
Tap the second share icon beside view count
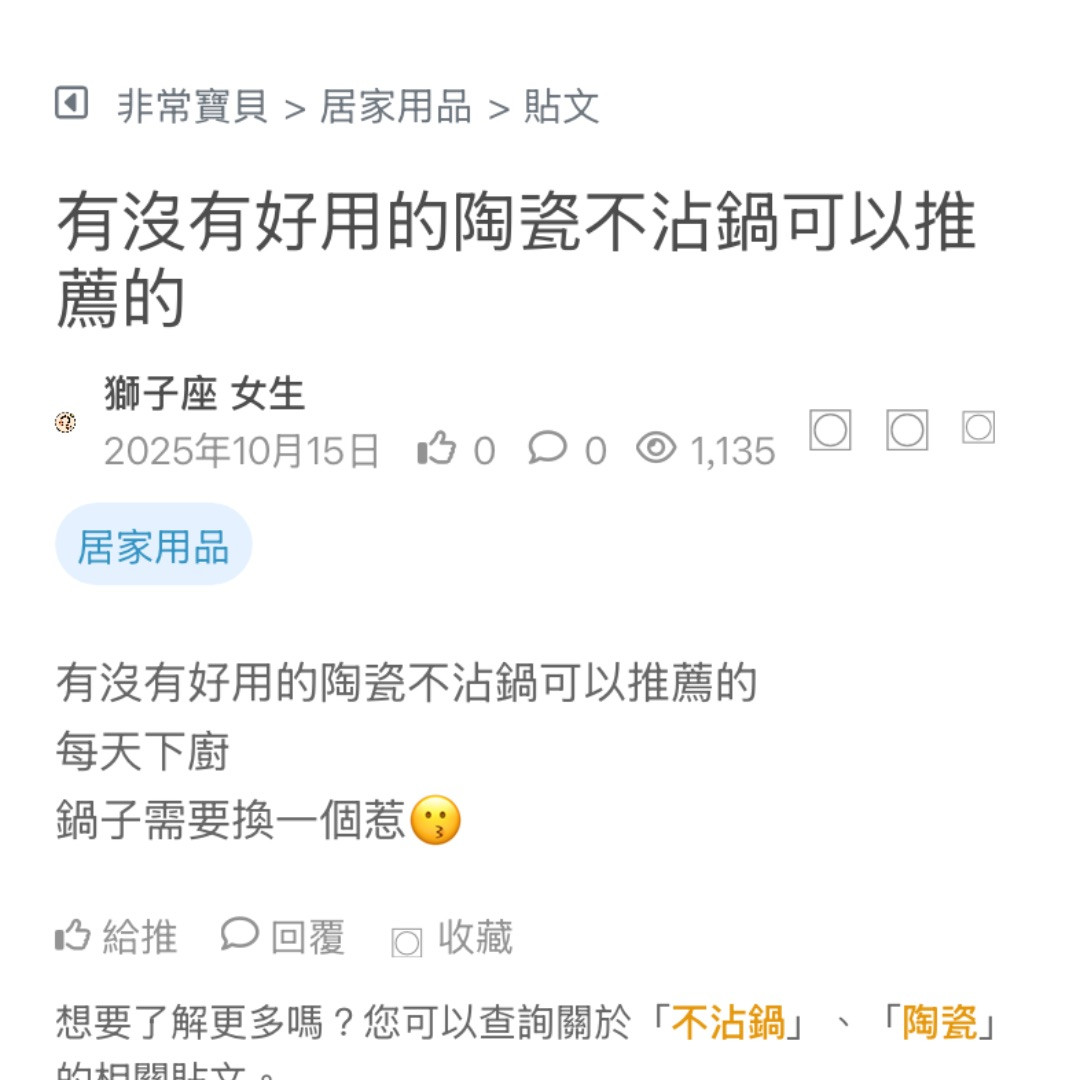[907, 430]
